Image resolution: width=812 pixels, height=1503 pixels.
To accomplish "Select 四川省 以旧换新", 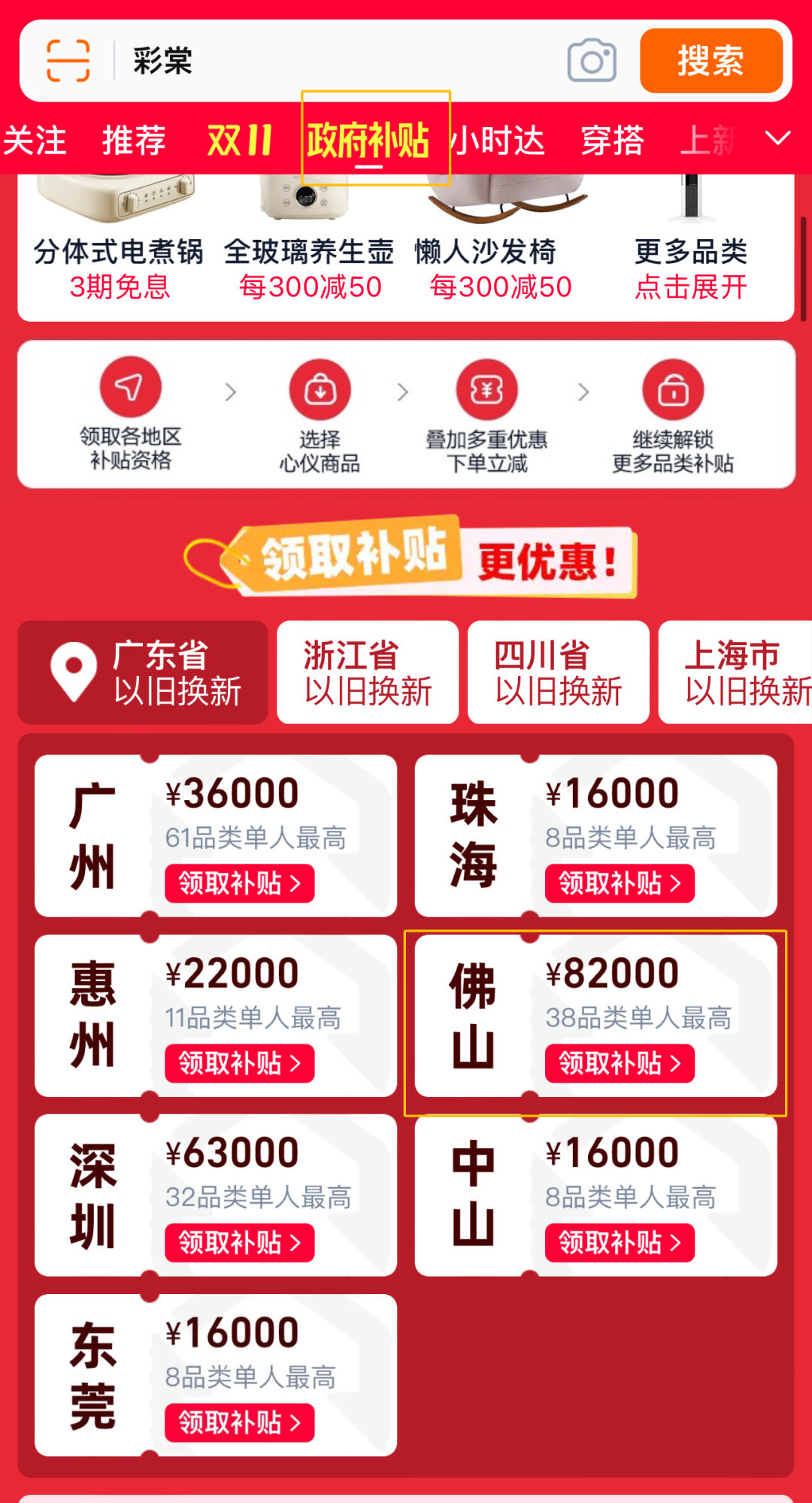I will 559,672.
